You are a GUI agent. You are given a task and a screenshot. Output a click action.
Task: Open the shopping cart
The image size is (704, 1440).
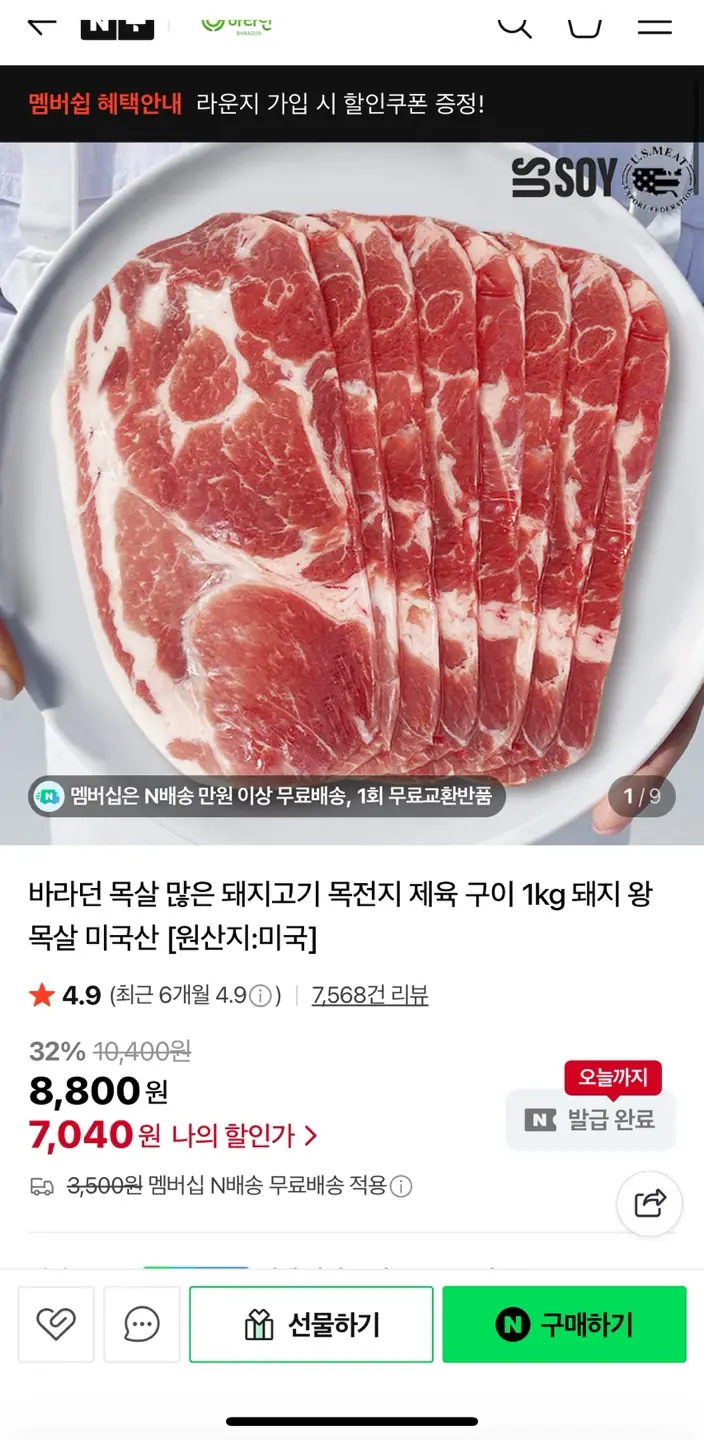pyautogui.click(x=584, y=24)
